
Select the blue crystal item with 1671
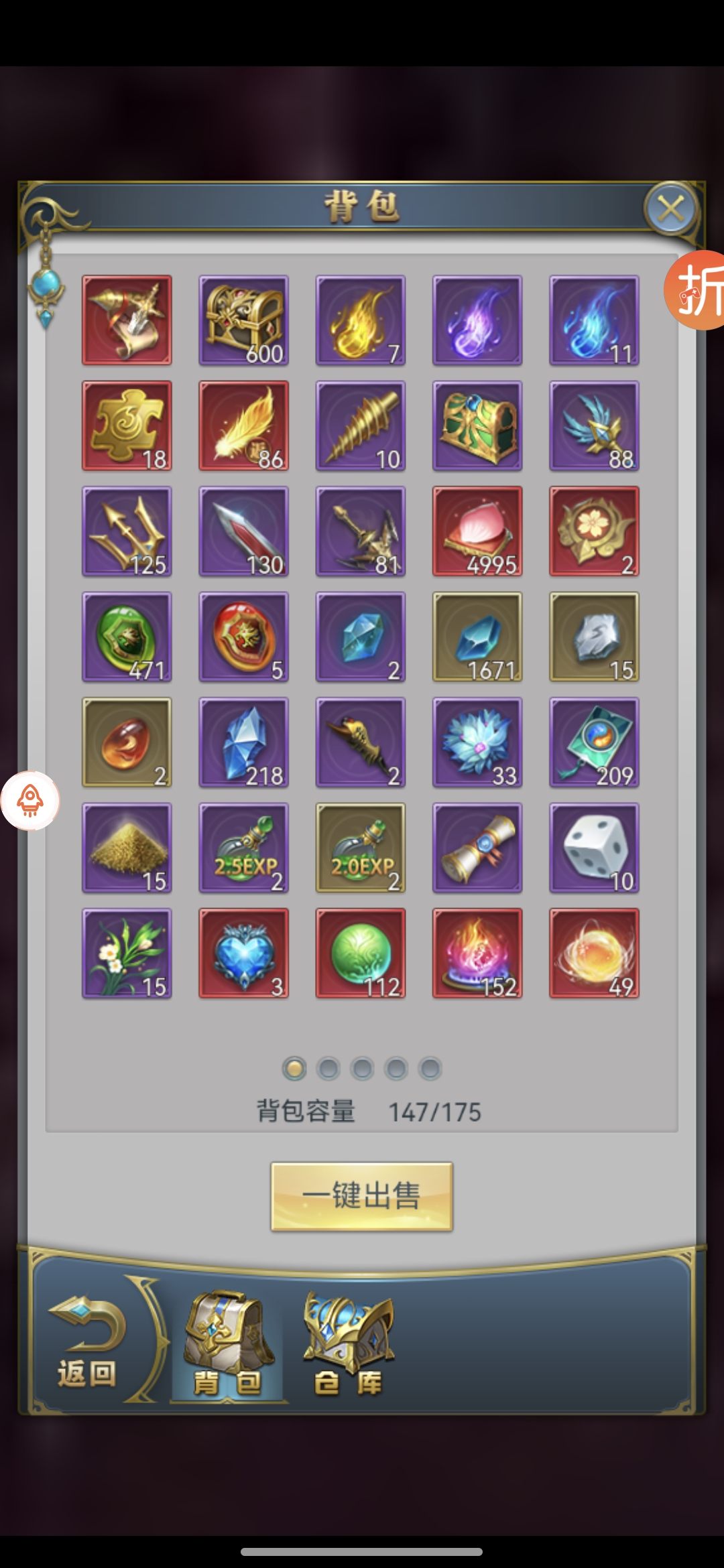(x=477, y=637)
